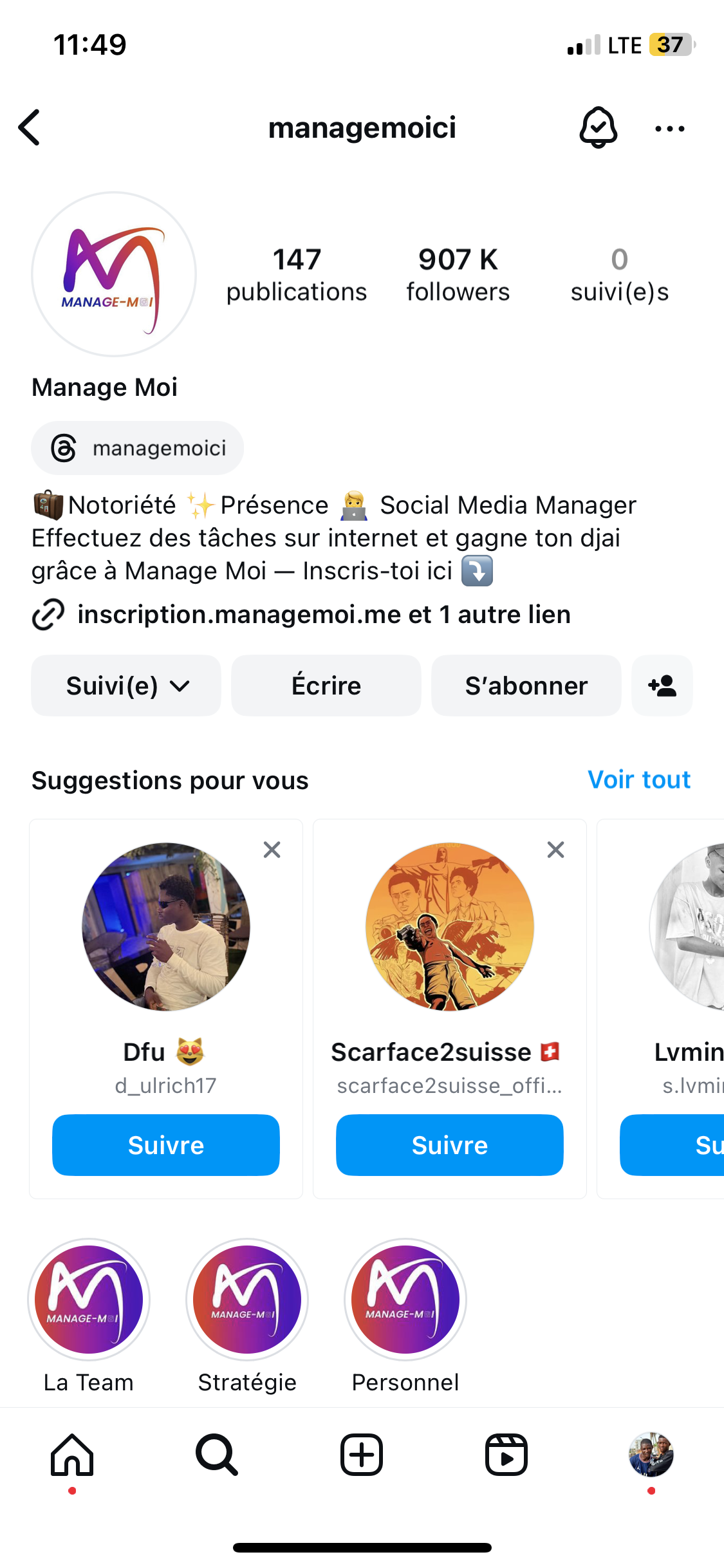This screenshot has width=724, height=1568.
Task: Dismiss the Dfu suggestion card
Action: [x=272, y=850]
